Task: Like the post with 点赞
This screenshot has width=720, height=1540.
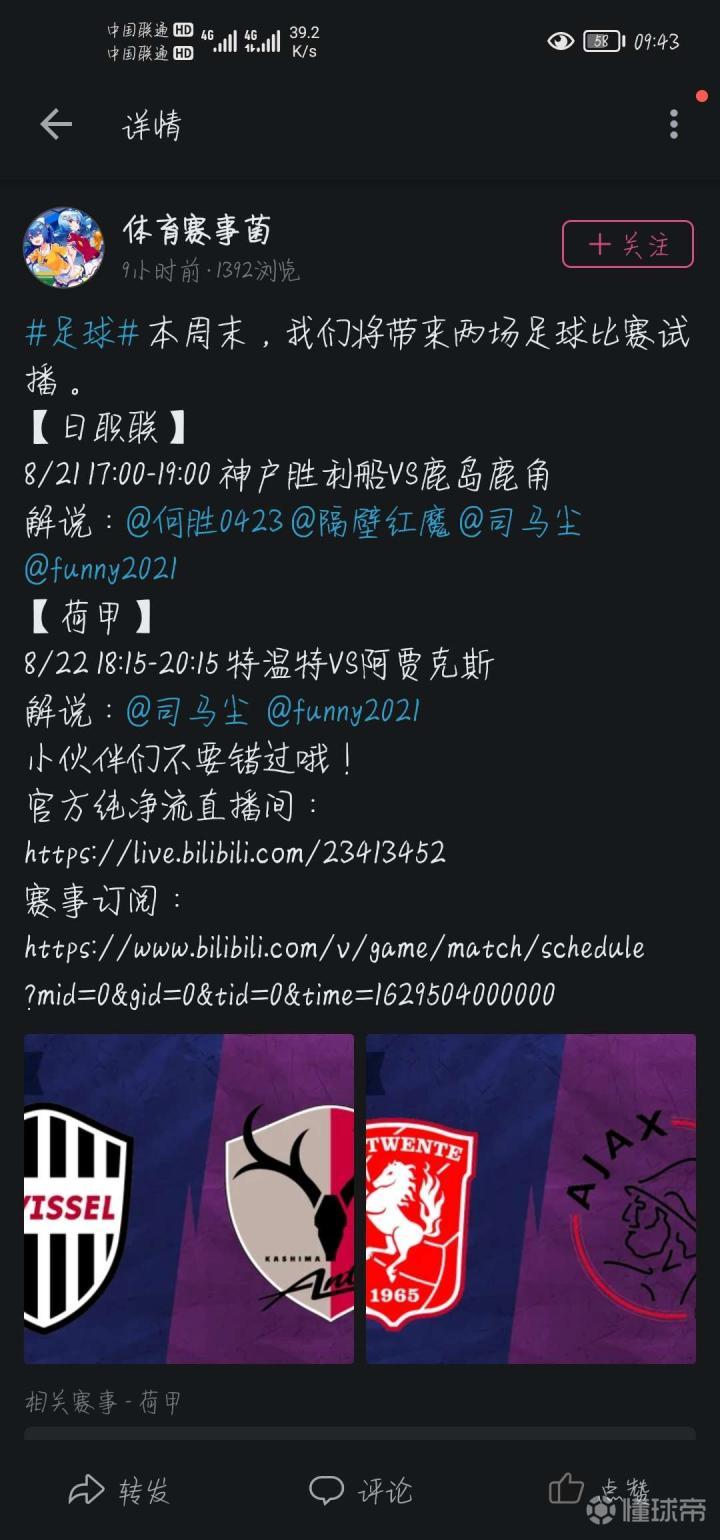Action: pyautogui.click(x=600, y=1489)
